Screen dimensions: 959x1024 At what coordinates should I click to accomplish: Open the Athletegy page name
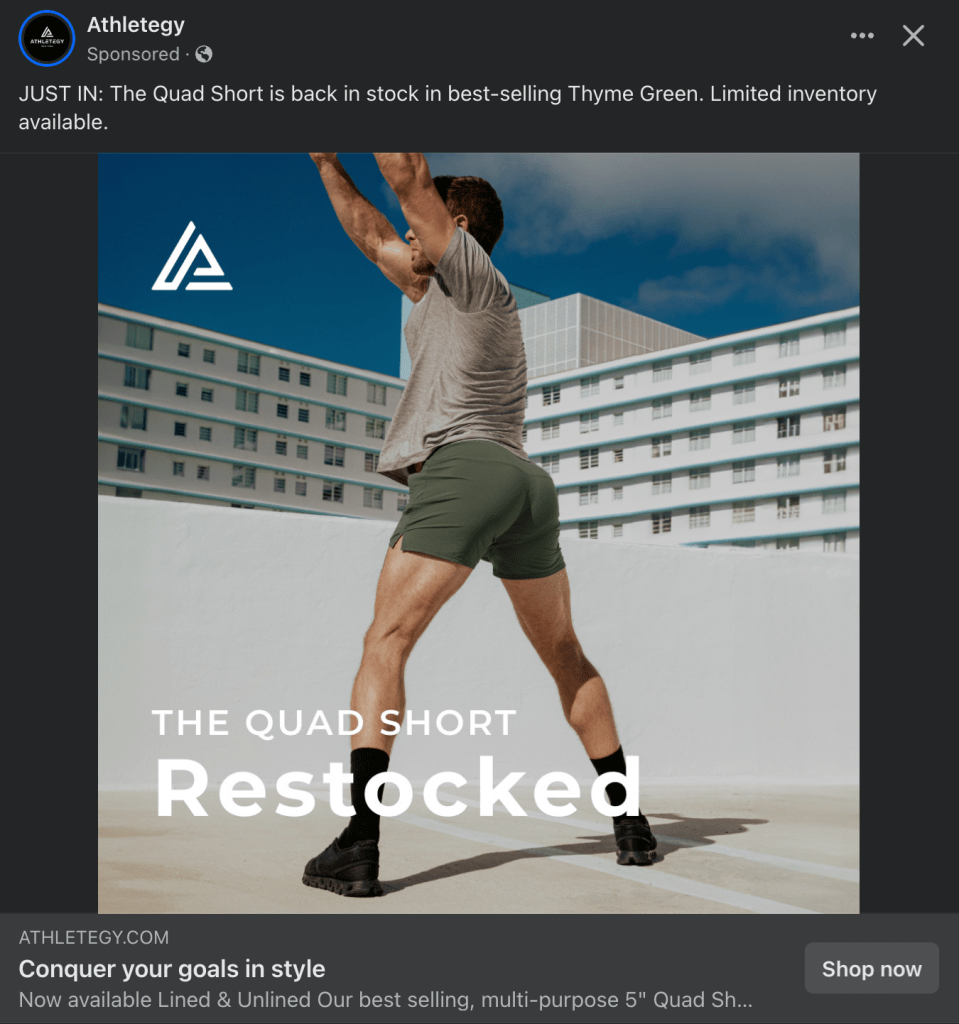[136, 25]
